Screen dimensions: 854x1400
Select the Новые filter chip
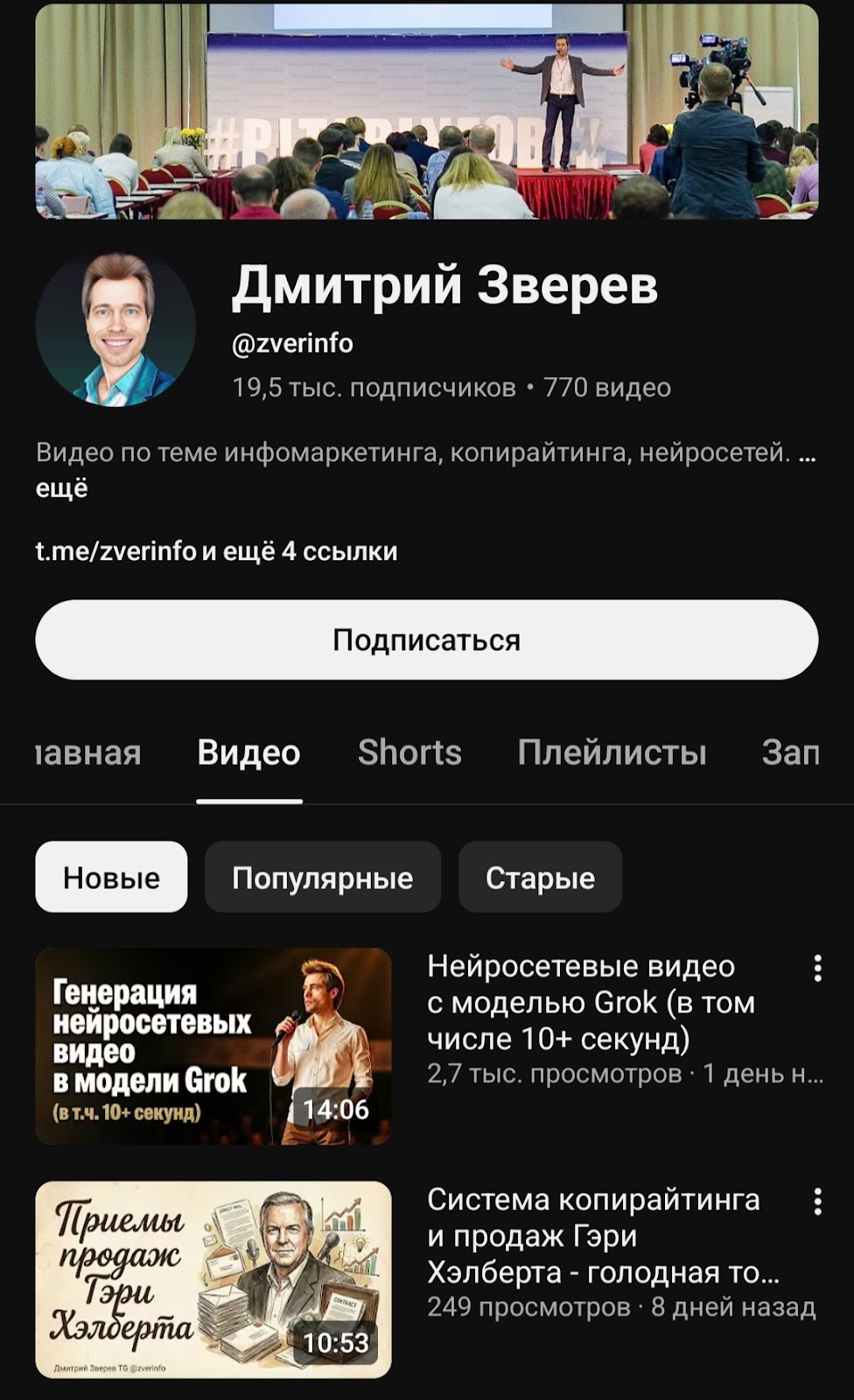click(111, 878)
